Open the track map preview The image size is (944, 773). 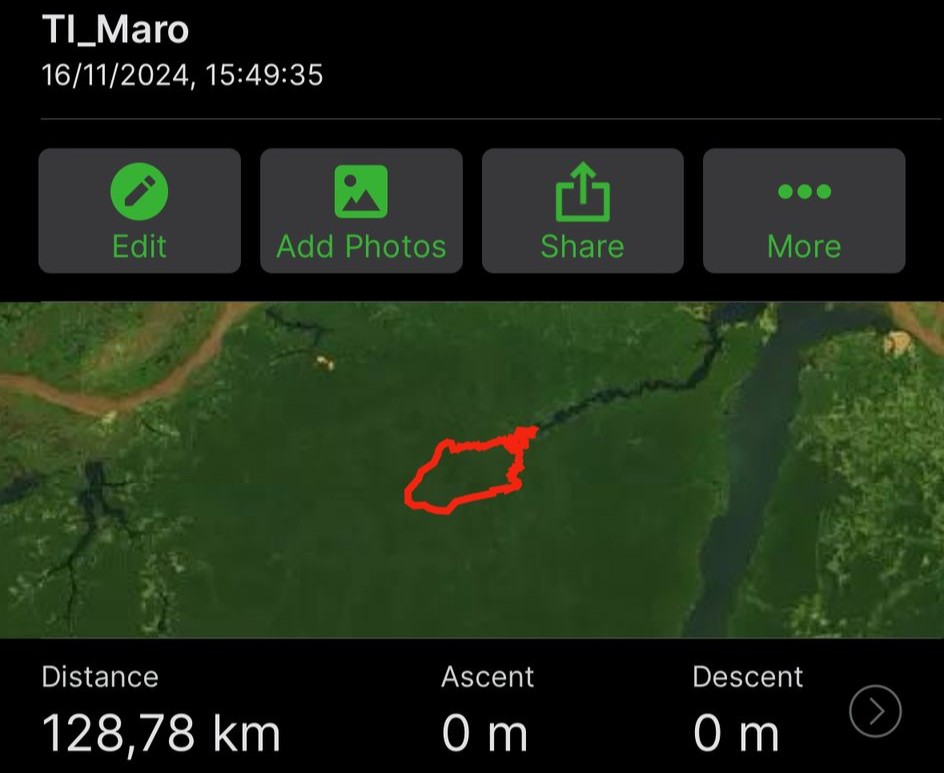(472, 470)
